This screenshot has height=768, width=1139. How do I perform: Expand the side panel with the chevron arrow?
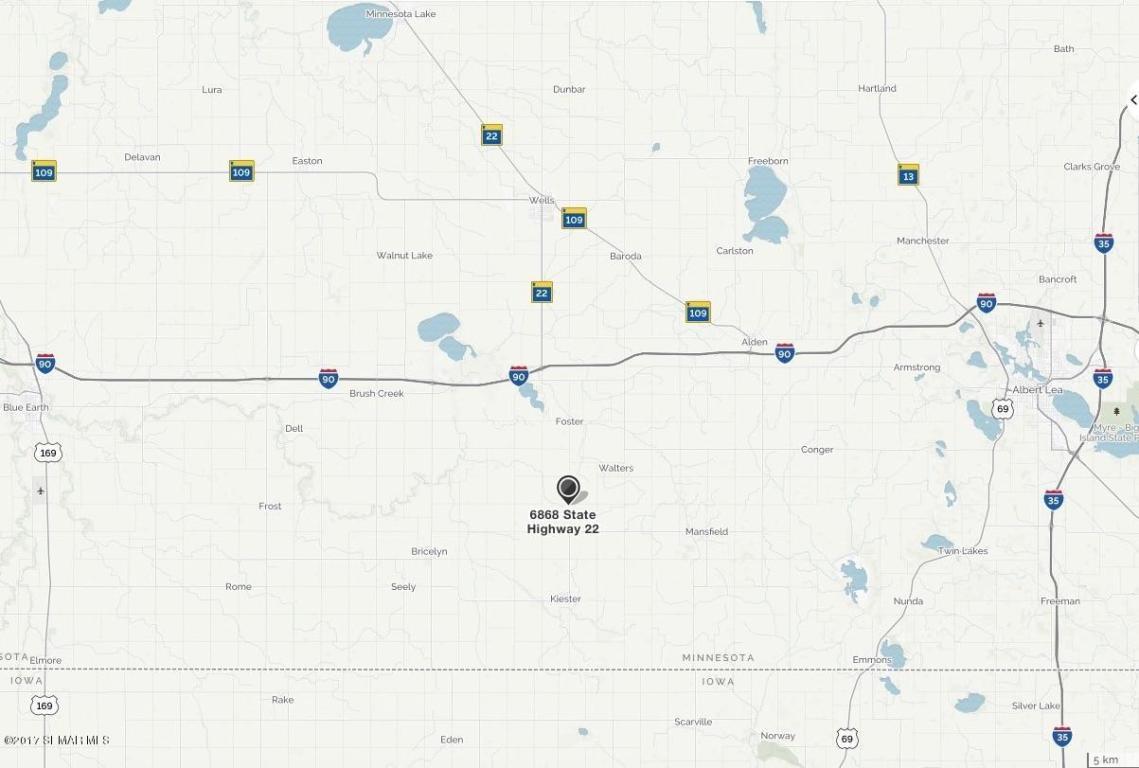pyautogui.click(x=1133, y=100)
